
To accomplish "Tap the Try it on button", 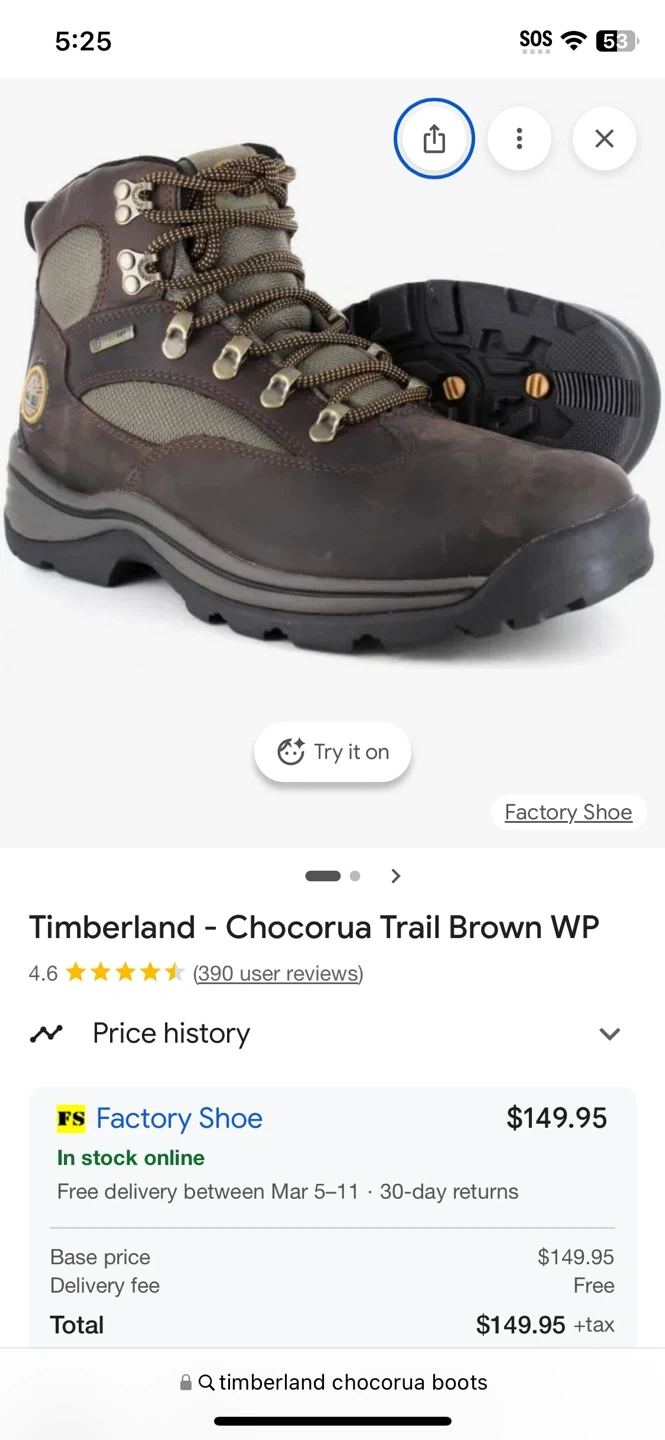I will tap(332, 752).
